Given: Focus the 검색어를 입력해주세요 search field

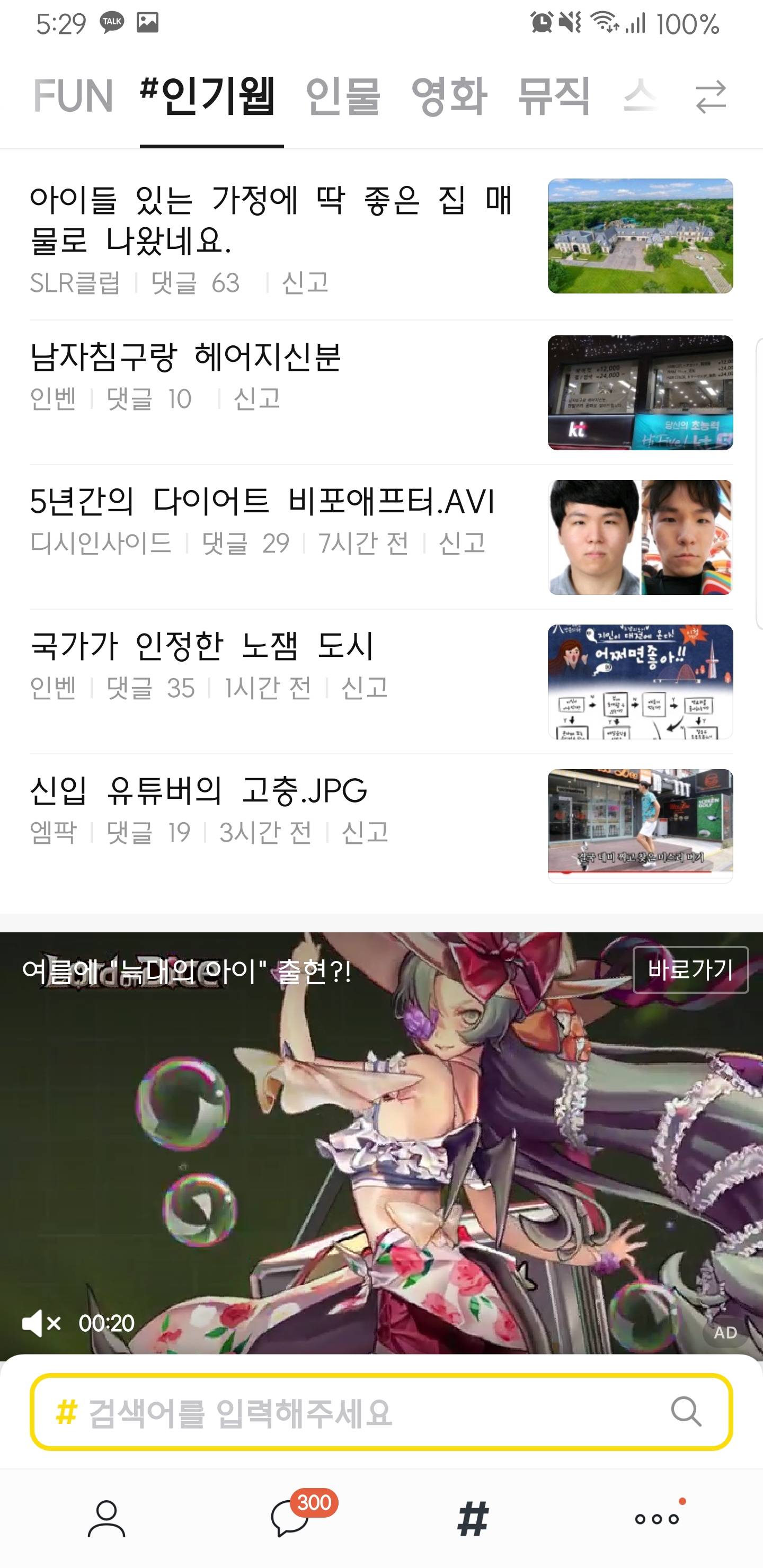Looking at the screenshot, I should coord(353,1412).
